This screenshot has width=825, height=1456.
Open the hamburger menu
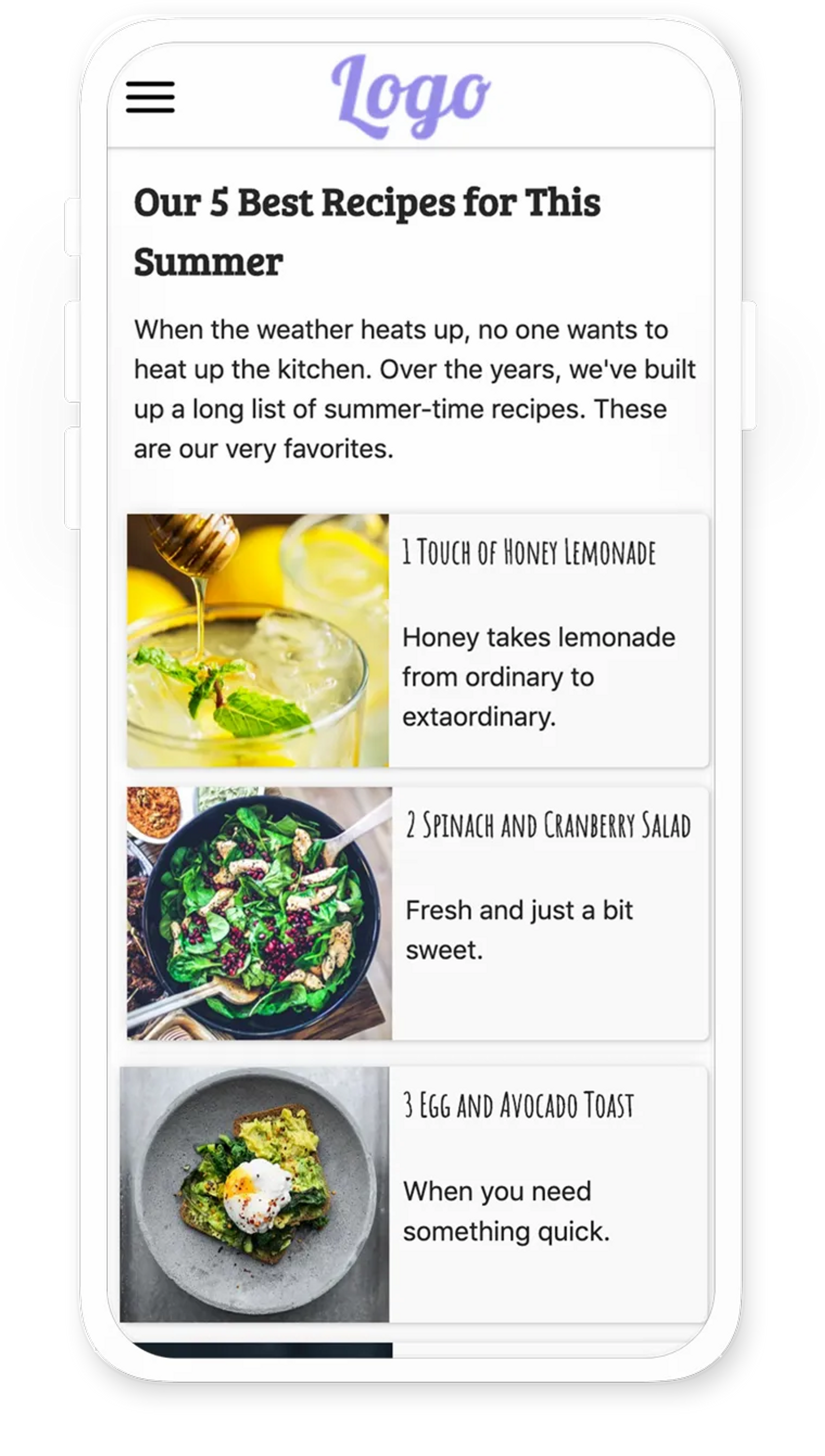[x=150, y=97]
